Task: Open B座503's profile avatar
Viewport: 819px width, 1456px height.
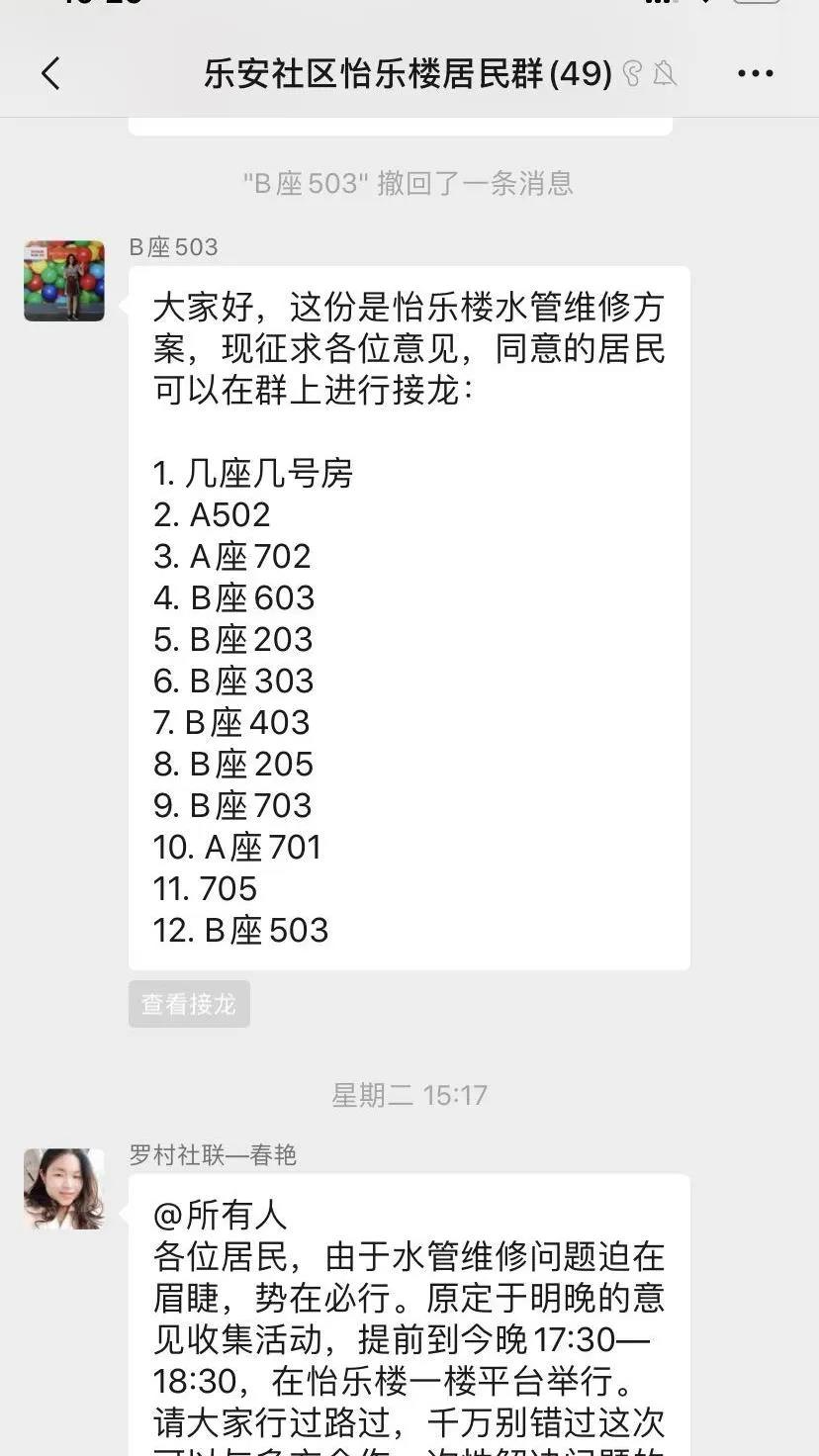Action: click(x=64, y=281)
